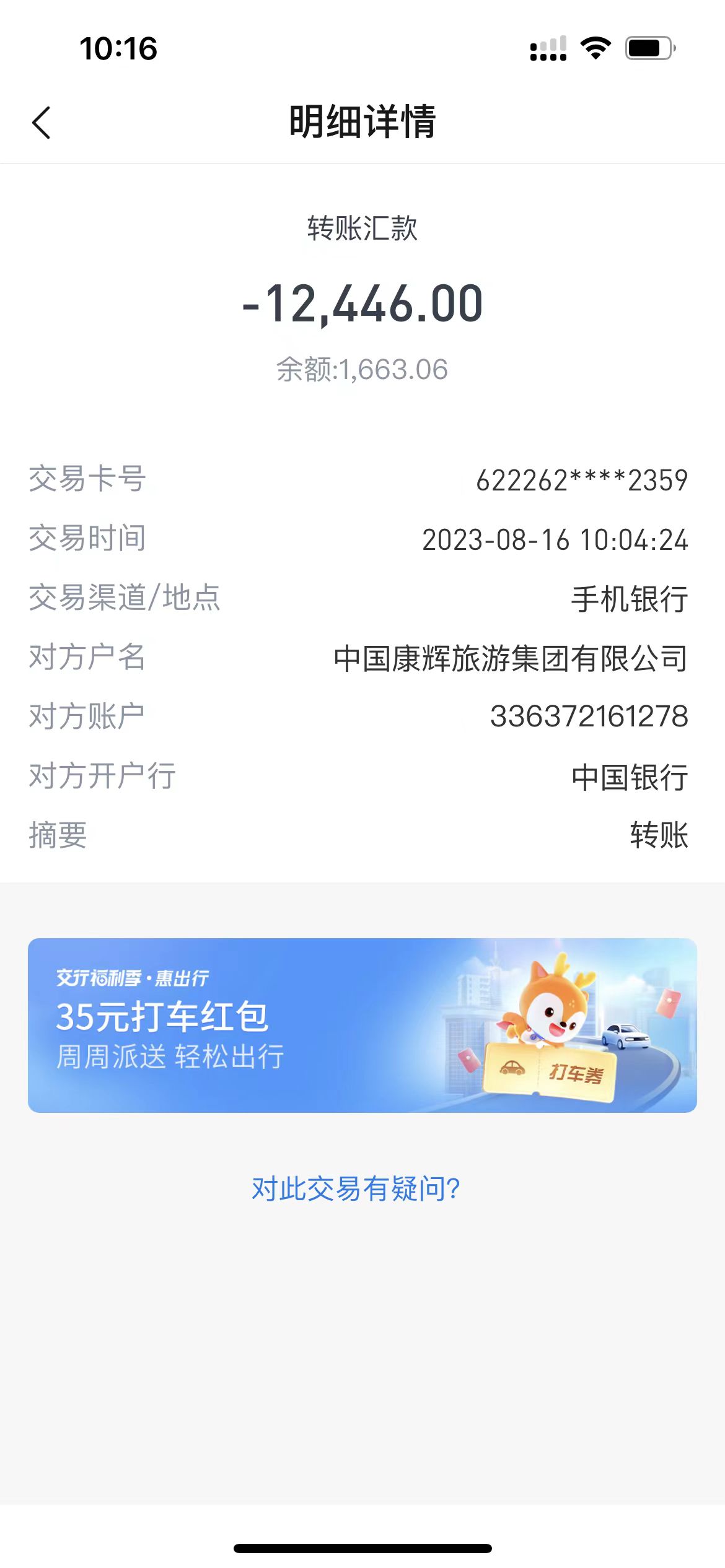This screenshot has height=1568, width=725.
Task: Open the 35元打车红包 promotion banner
Action: coord(362,1025)
